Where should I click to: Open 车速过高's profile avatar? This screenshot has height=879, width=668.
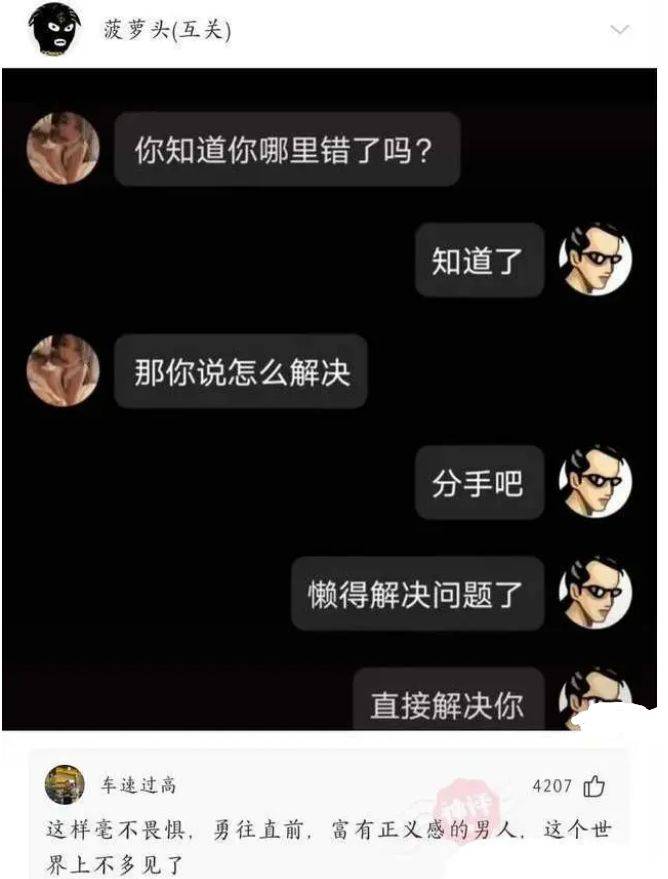pyautogui.click(x=64, y=785)
